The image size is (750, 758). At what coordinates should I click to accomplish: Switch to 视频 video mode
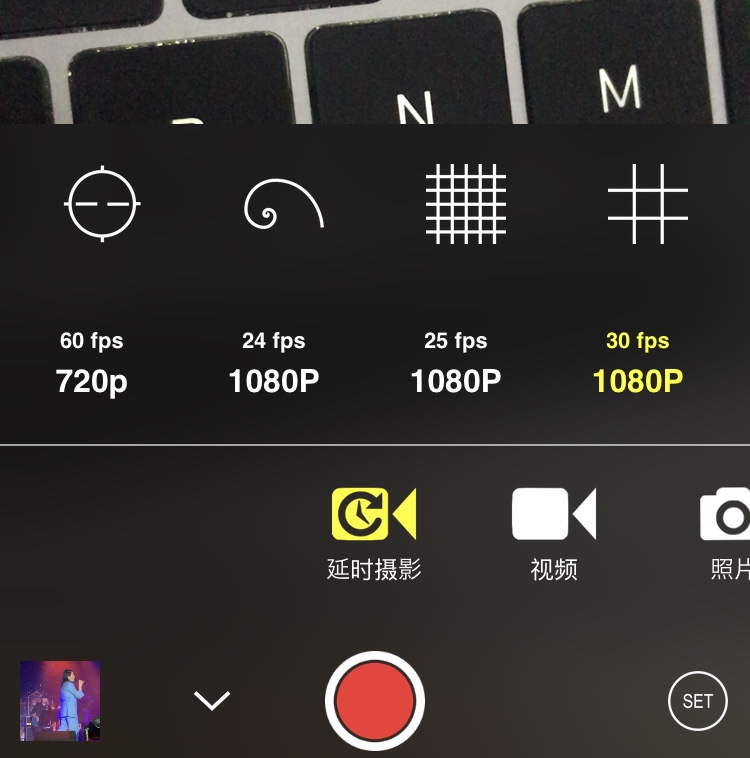(x=553, y=532)
